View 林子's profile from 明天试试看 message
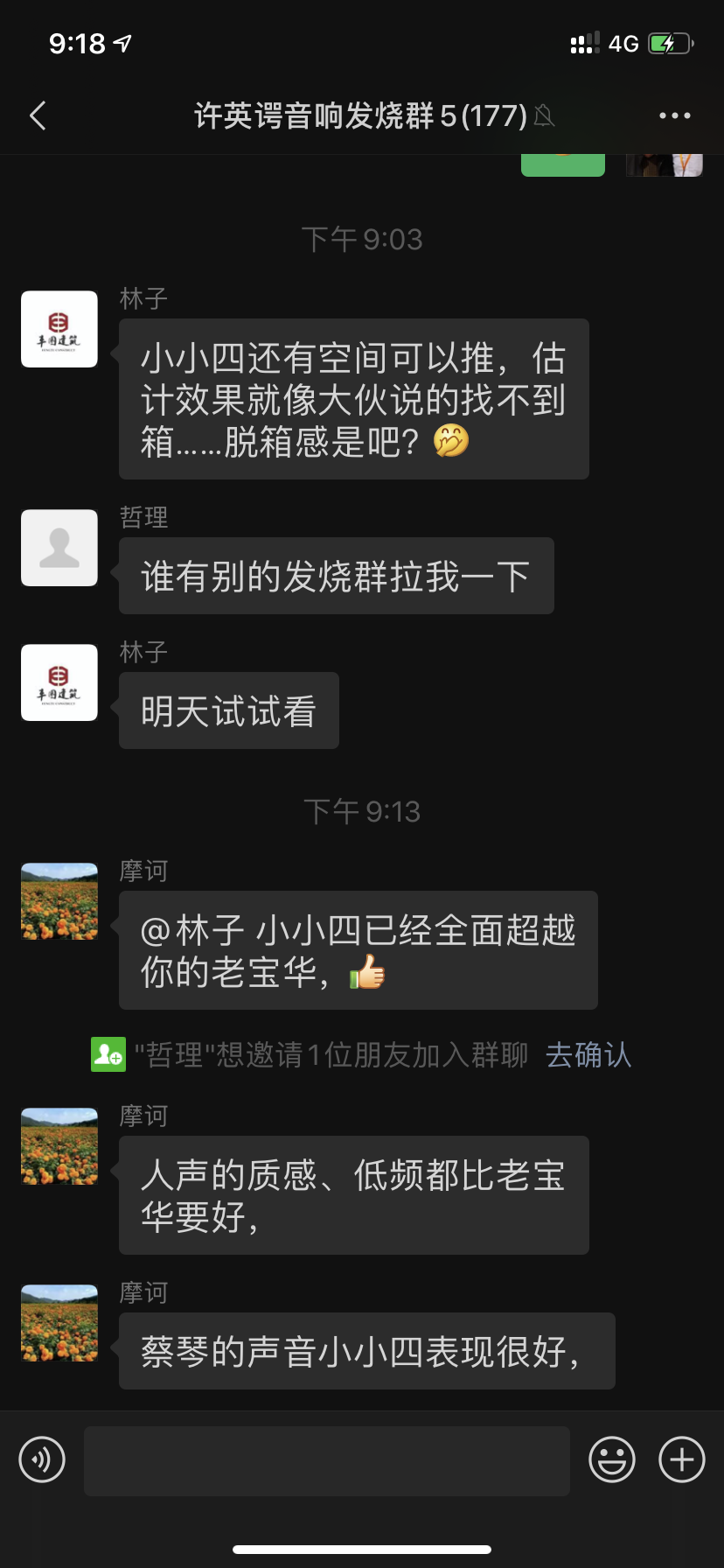The width and height of the screenshot is (724, 1568). 59,682
